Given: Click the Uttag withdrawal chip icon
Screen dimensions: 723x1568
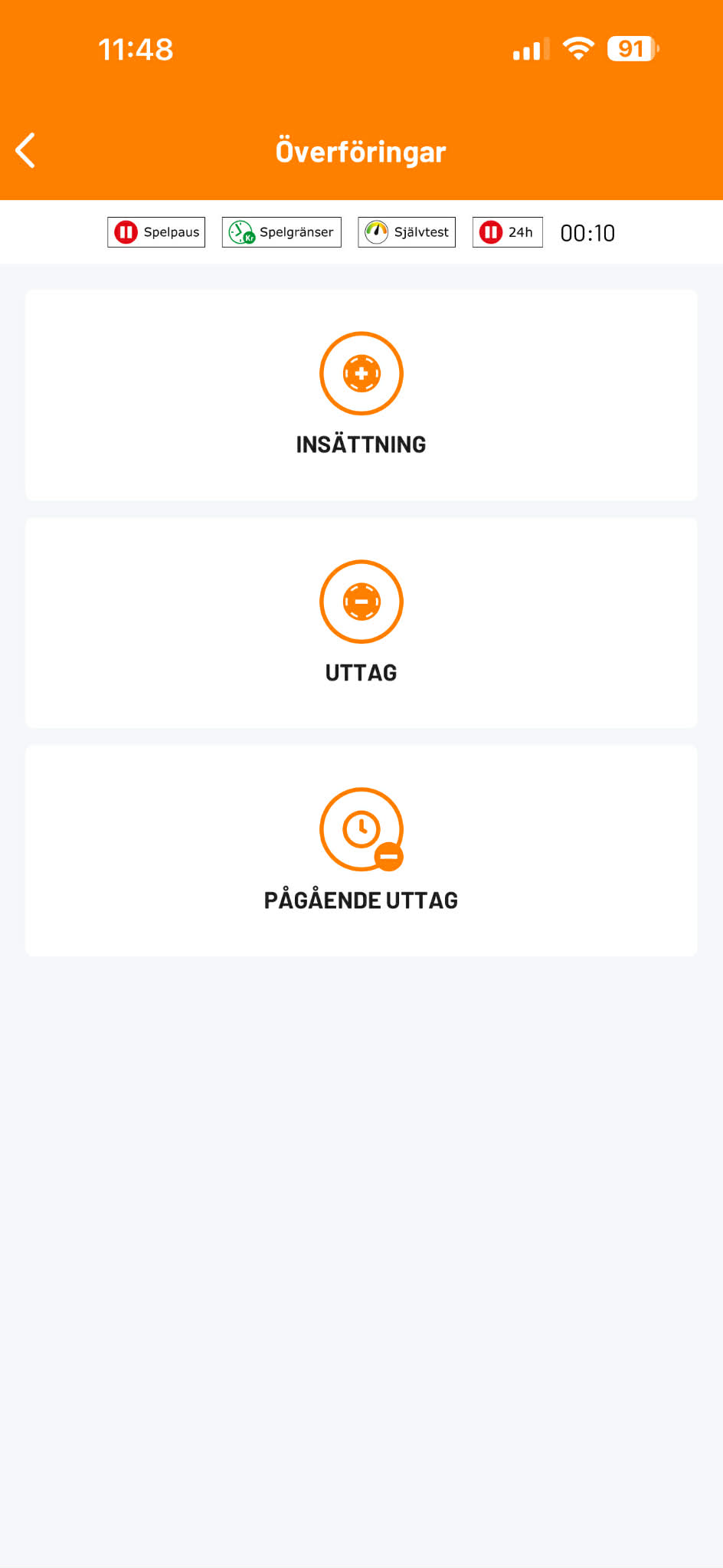Looking at the screenshot, I should [361, 602].
